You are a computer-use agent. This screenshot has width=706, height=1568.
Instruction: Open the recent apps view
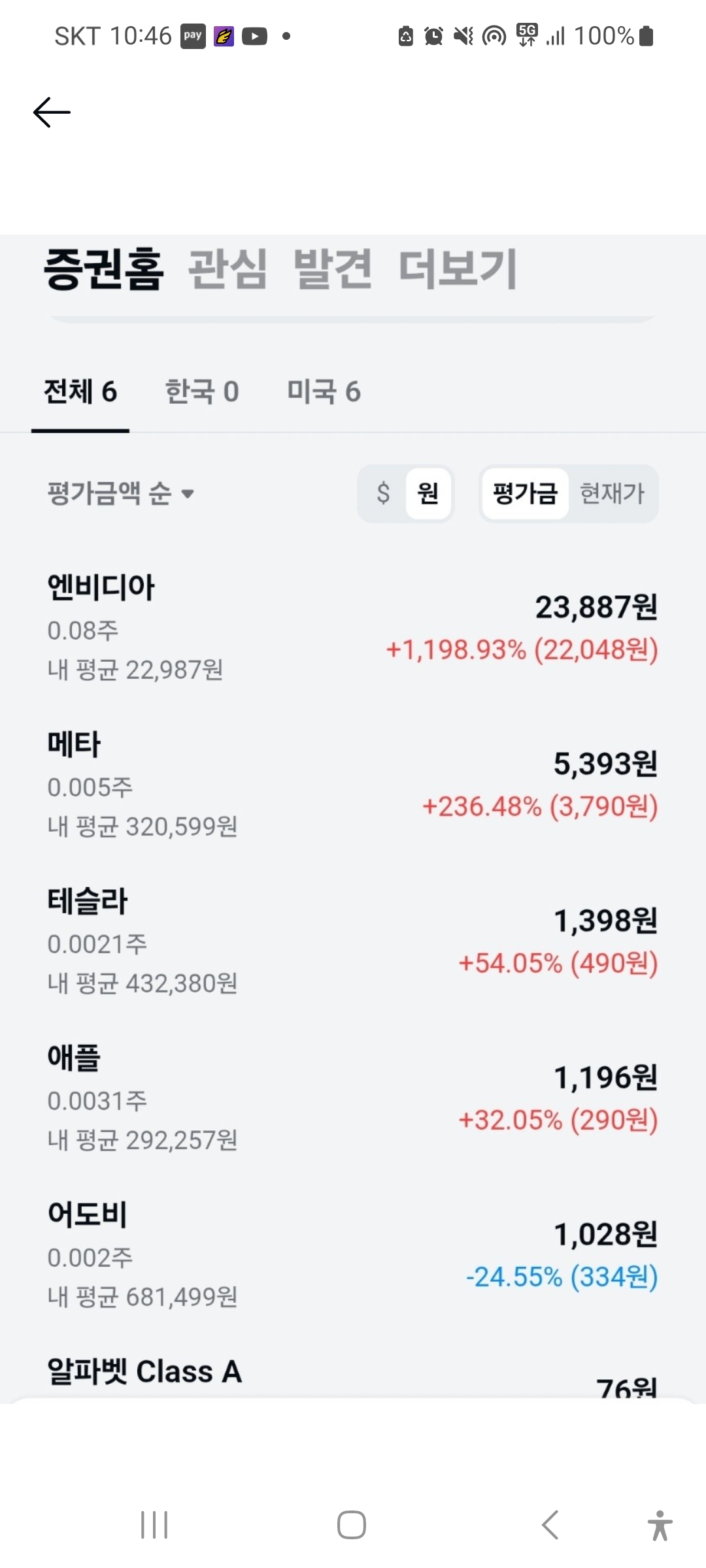click(154, 1526)
